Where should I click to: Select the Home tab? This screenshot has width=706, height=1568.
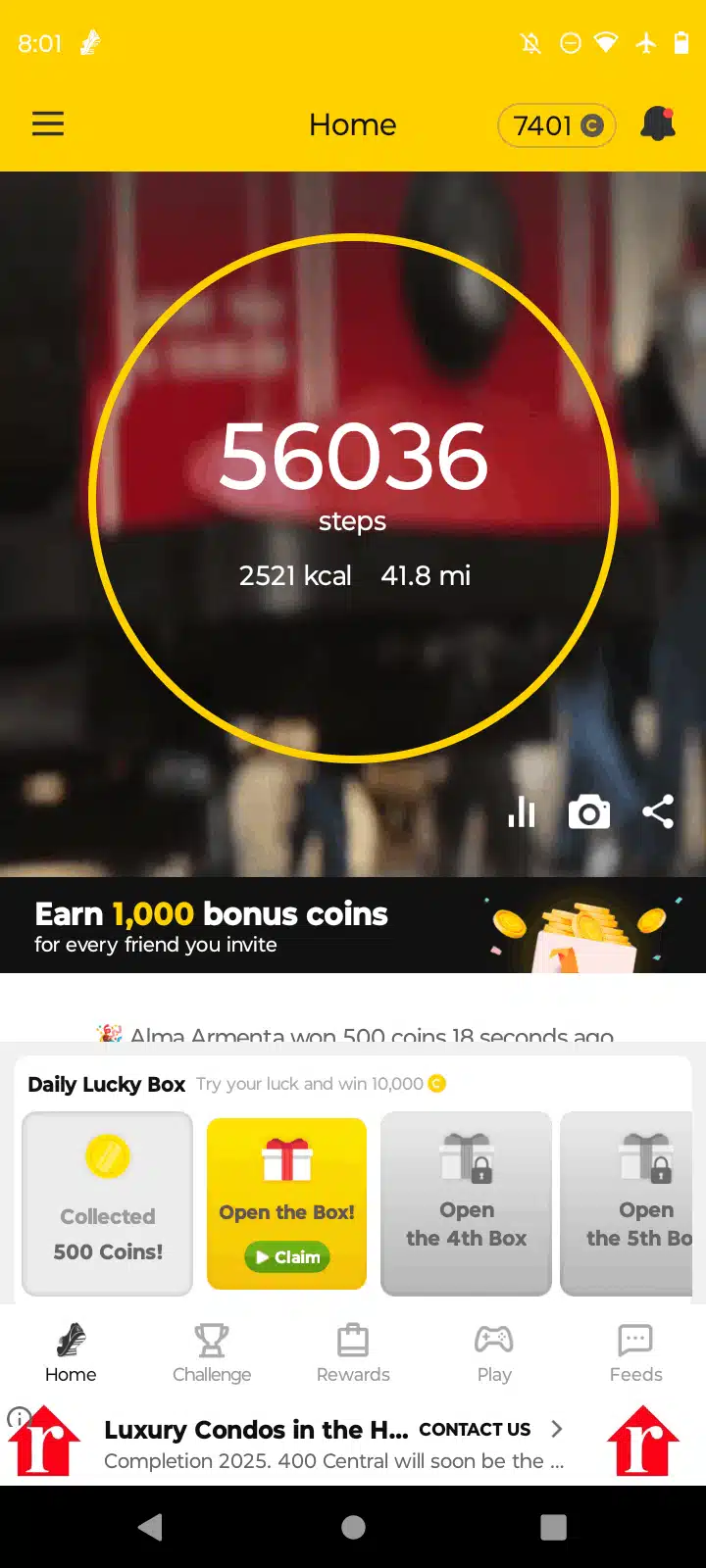pos(71,1352)
